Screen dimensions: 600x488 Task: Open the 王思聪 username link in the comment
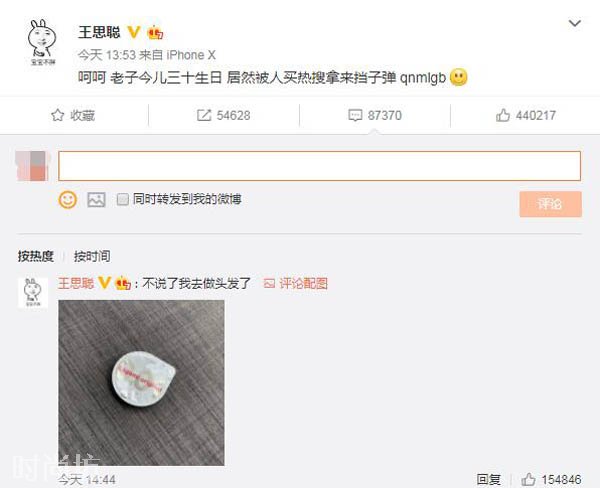(76, 284)
